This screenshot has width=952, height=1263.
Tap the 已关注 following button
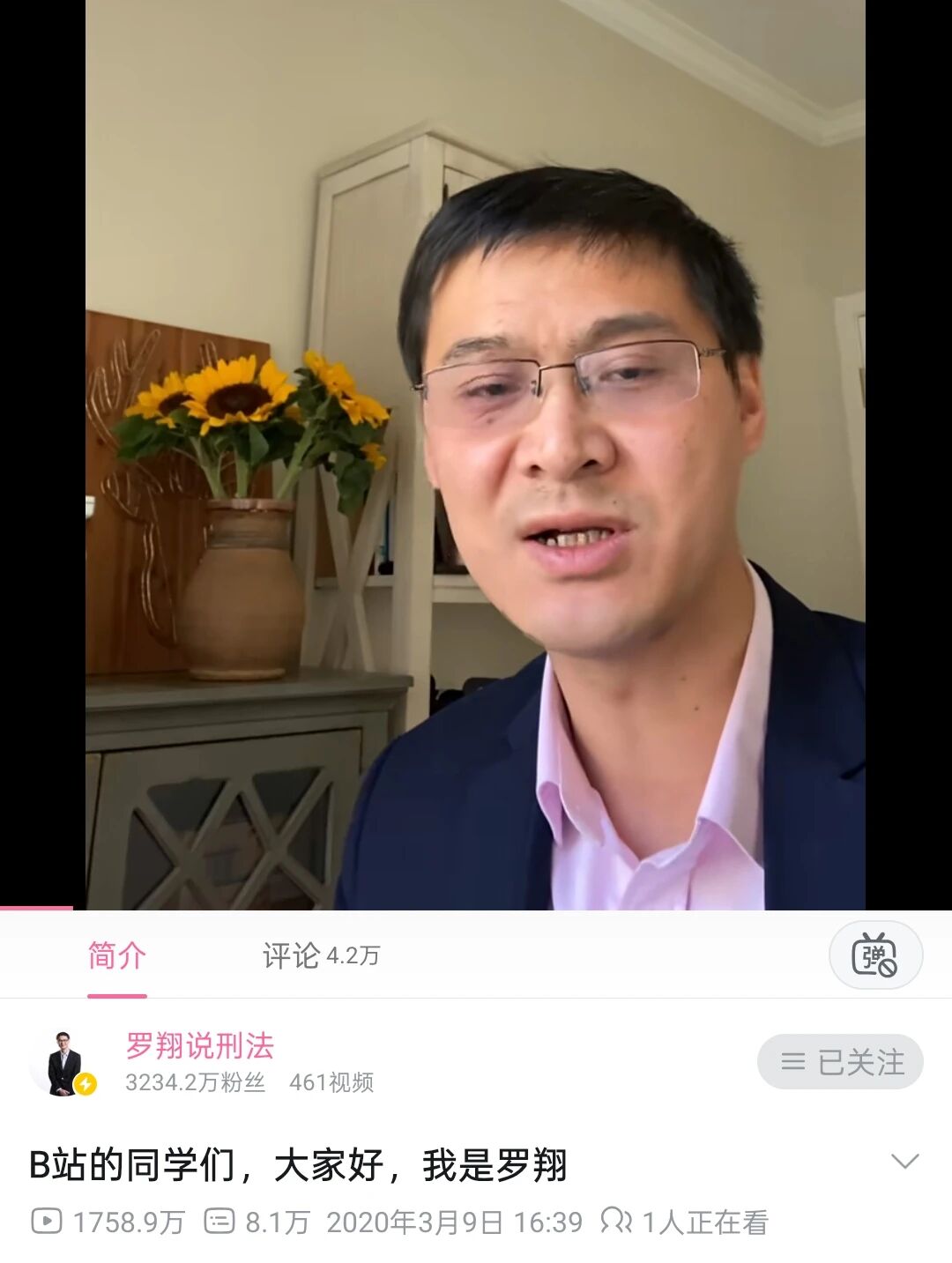(x=840, y=1062)
